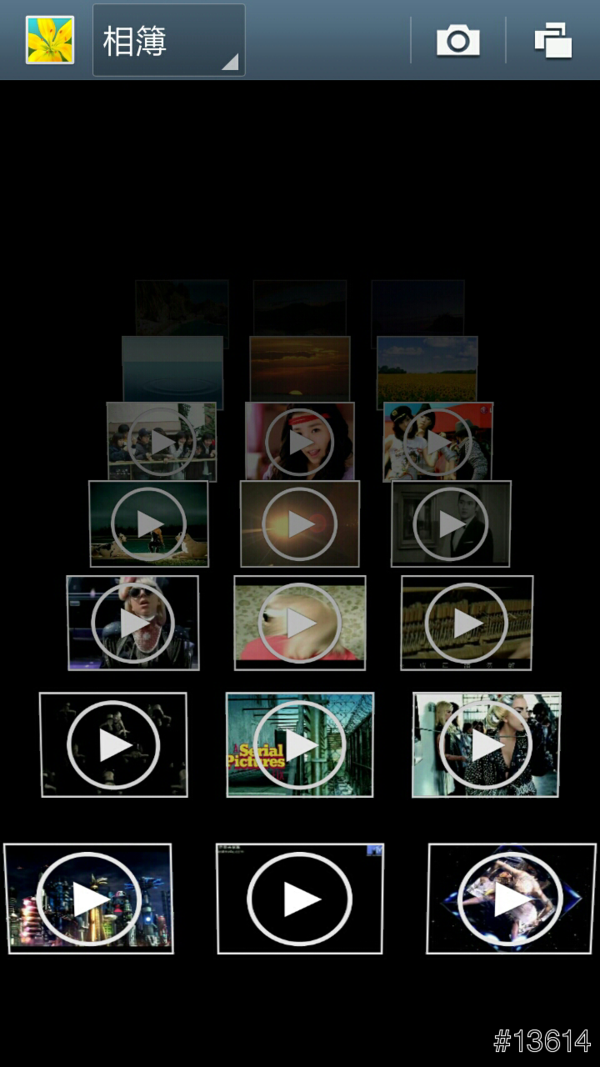This screenshot has width=600, height=1067.
Task: Open the neon city skyline video
Action: 89,898
